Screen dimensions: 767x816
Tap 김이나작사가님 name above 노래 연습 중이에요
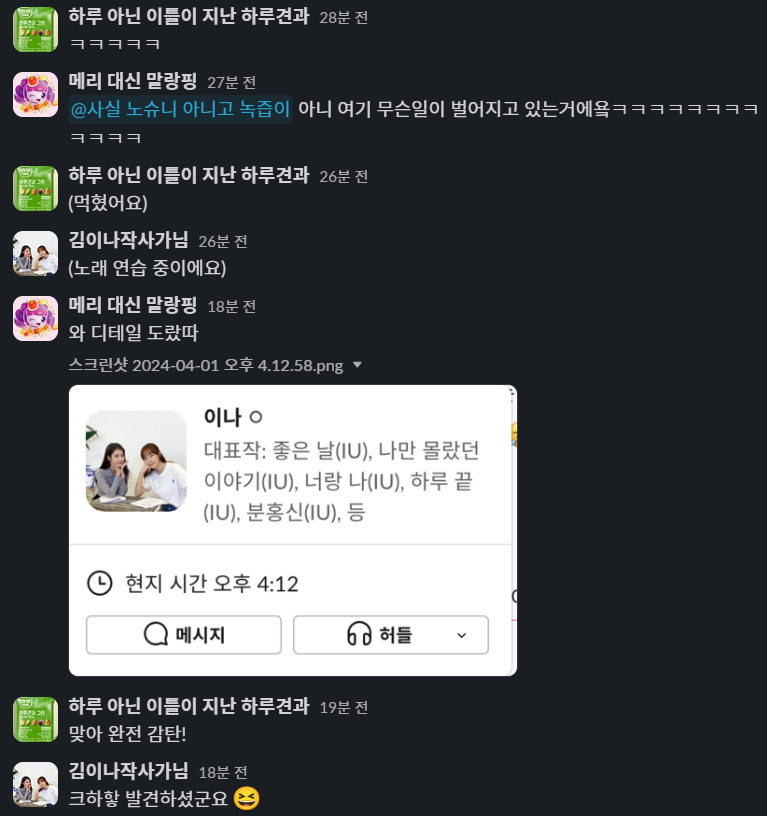(128, 240)
